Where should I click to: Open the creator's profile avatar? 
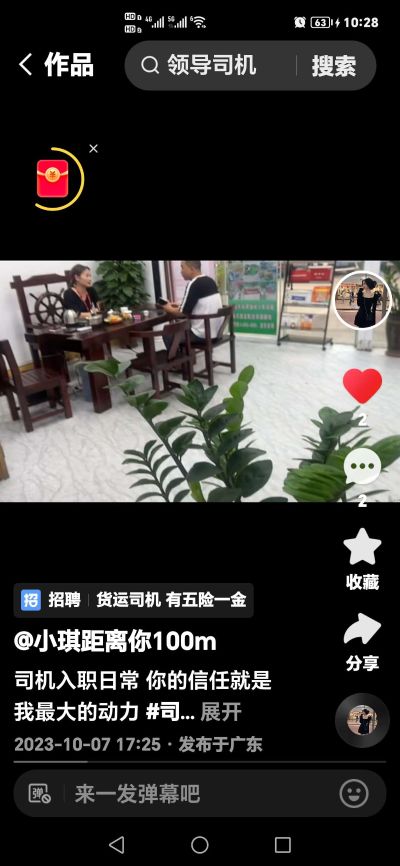click(x=362, y=301)
